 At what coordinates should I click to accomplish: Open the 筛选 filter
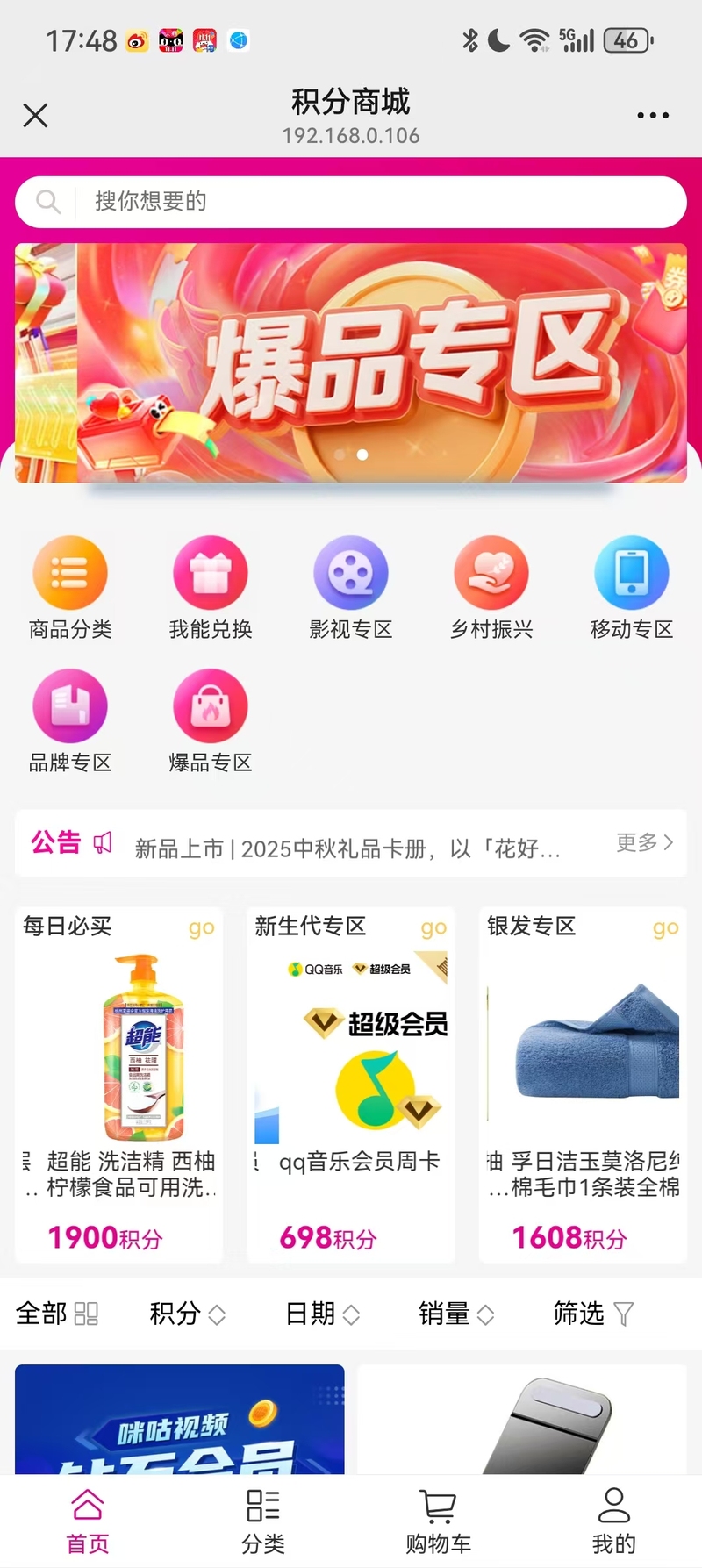pos(592,1314)
